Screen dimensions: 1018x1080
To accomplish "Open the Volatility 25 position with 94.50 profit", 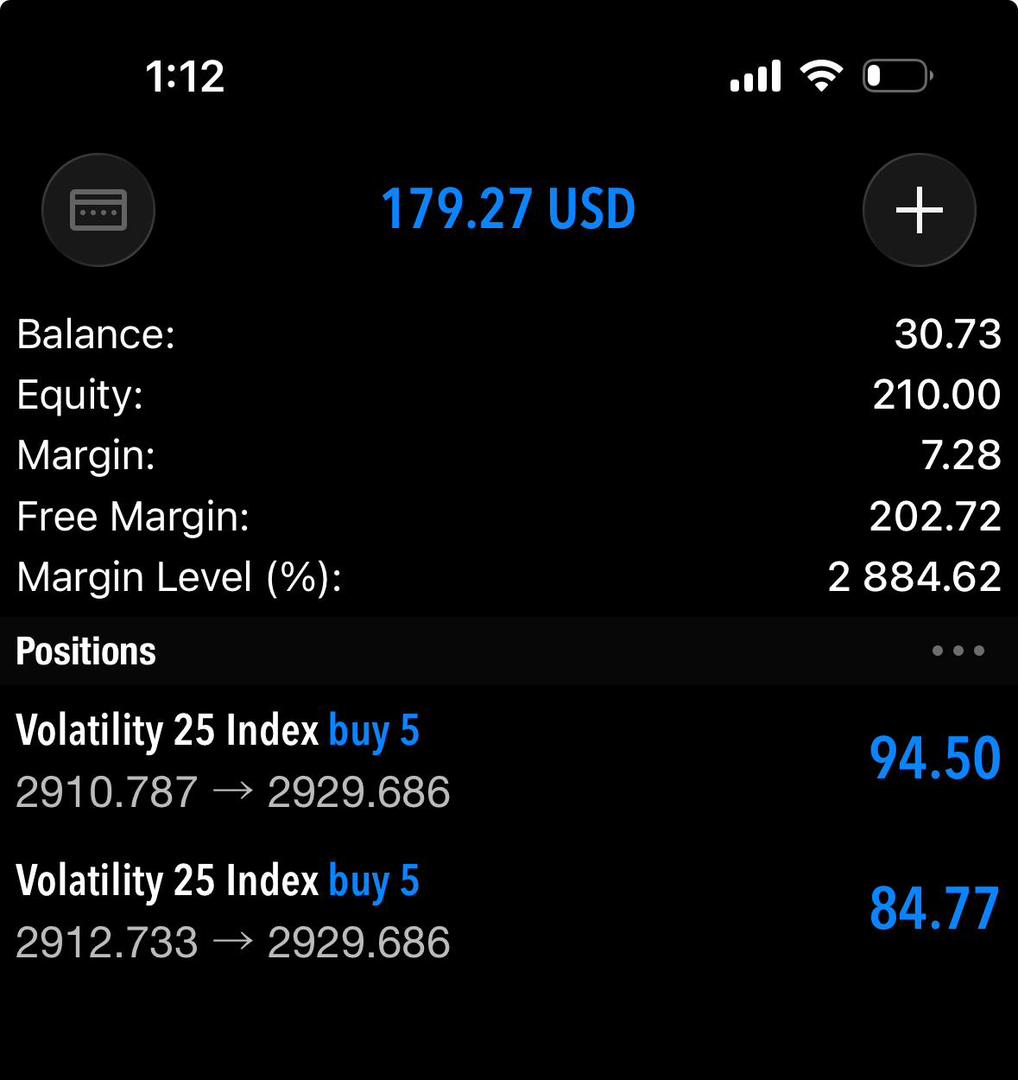I will coord(508,760).
